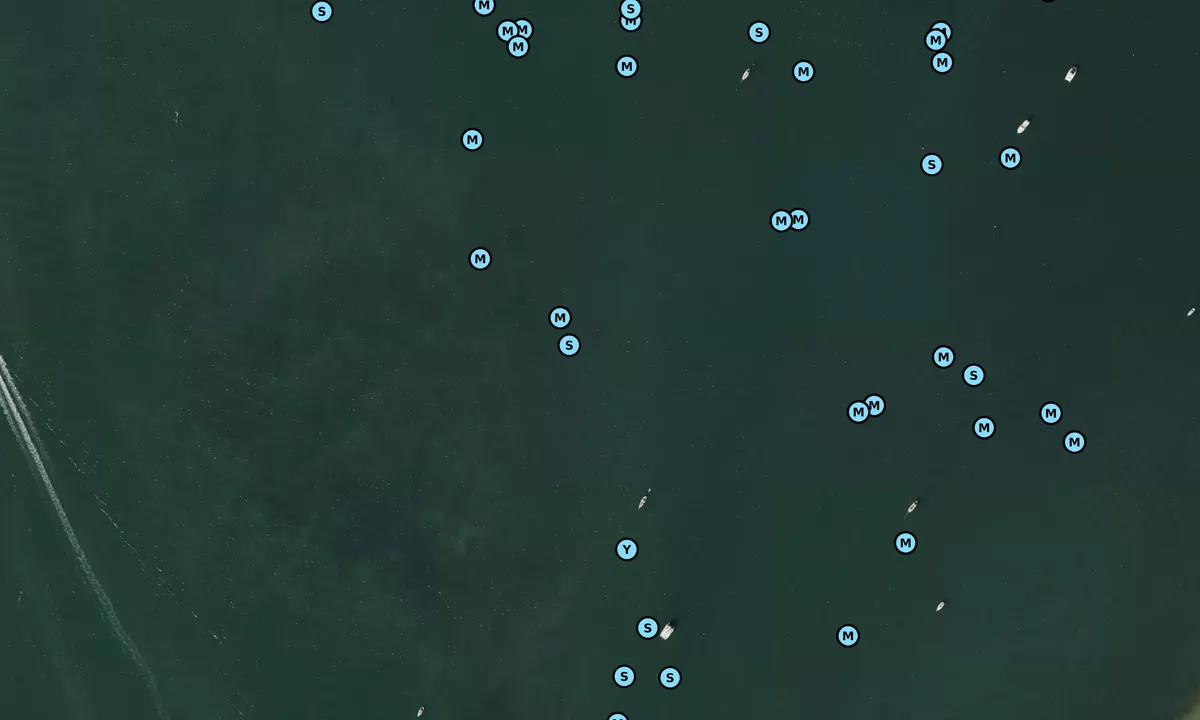Viewport: 1200px width, 720px height.
Task: Select the S marker beside the large white boat
Action: pyautogui.click(x=647, y=628)
